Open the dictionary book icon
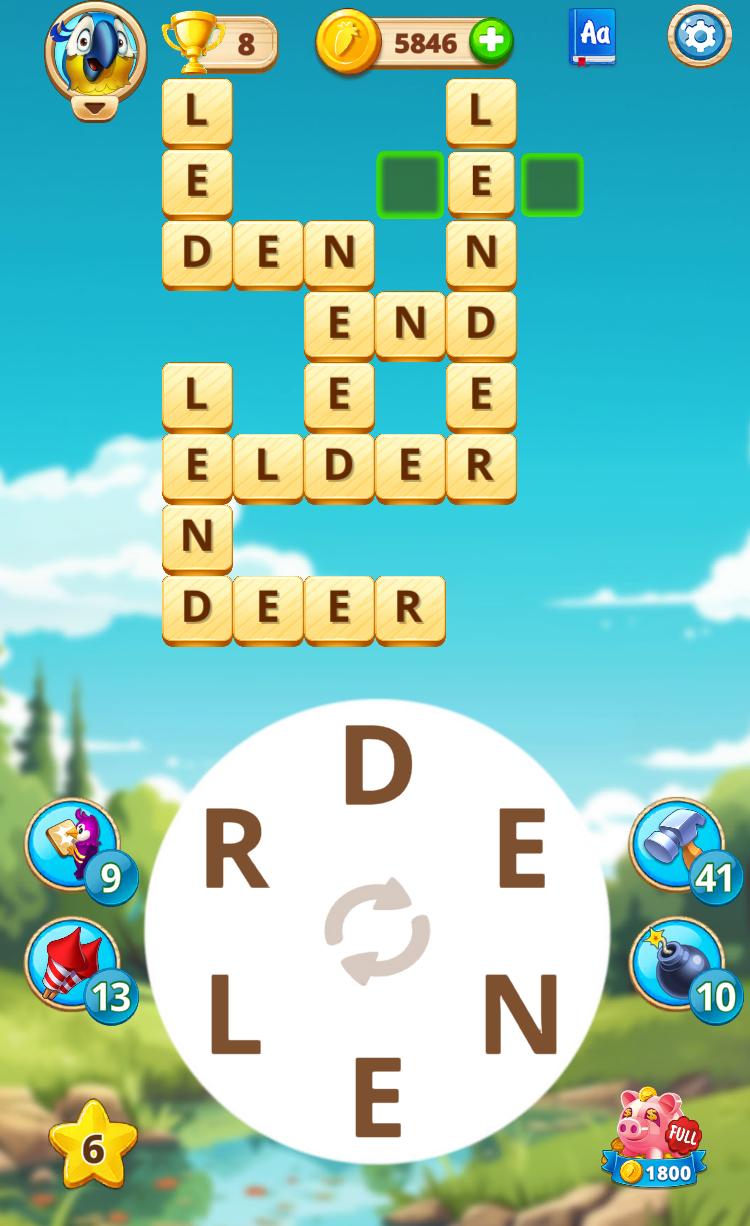The width and height of the screenshot is (750, 1226). [594, 37]
